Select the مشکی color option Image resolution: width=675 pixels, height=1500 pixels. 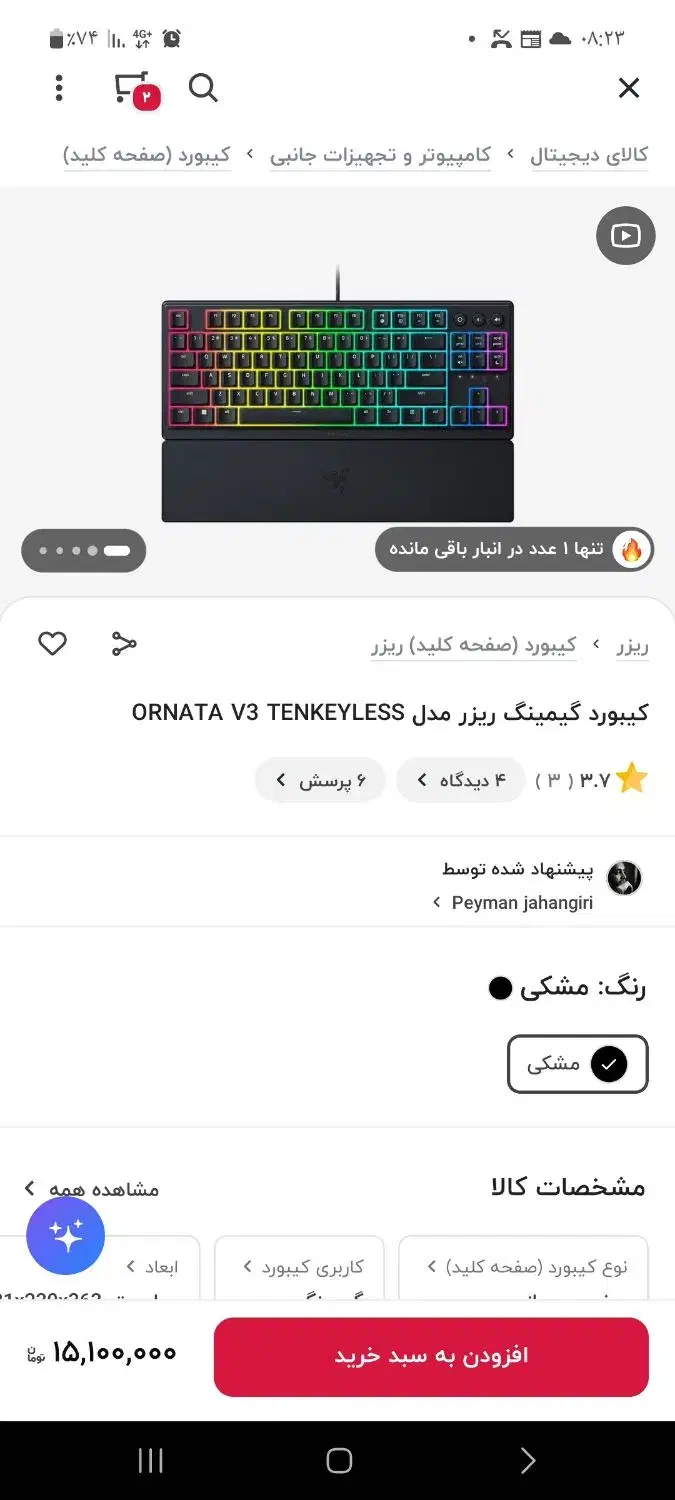pos(577,1064)
